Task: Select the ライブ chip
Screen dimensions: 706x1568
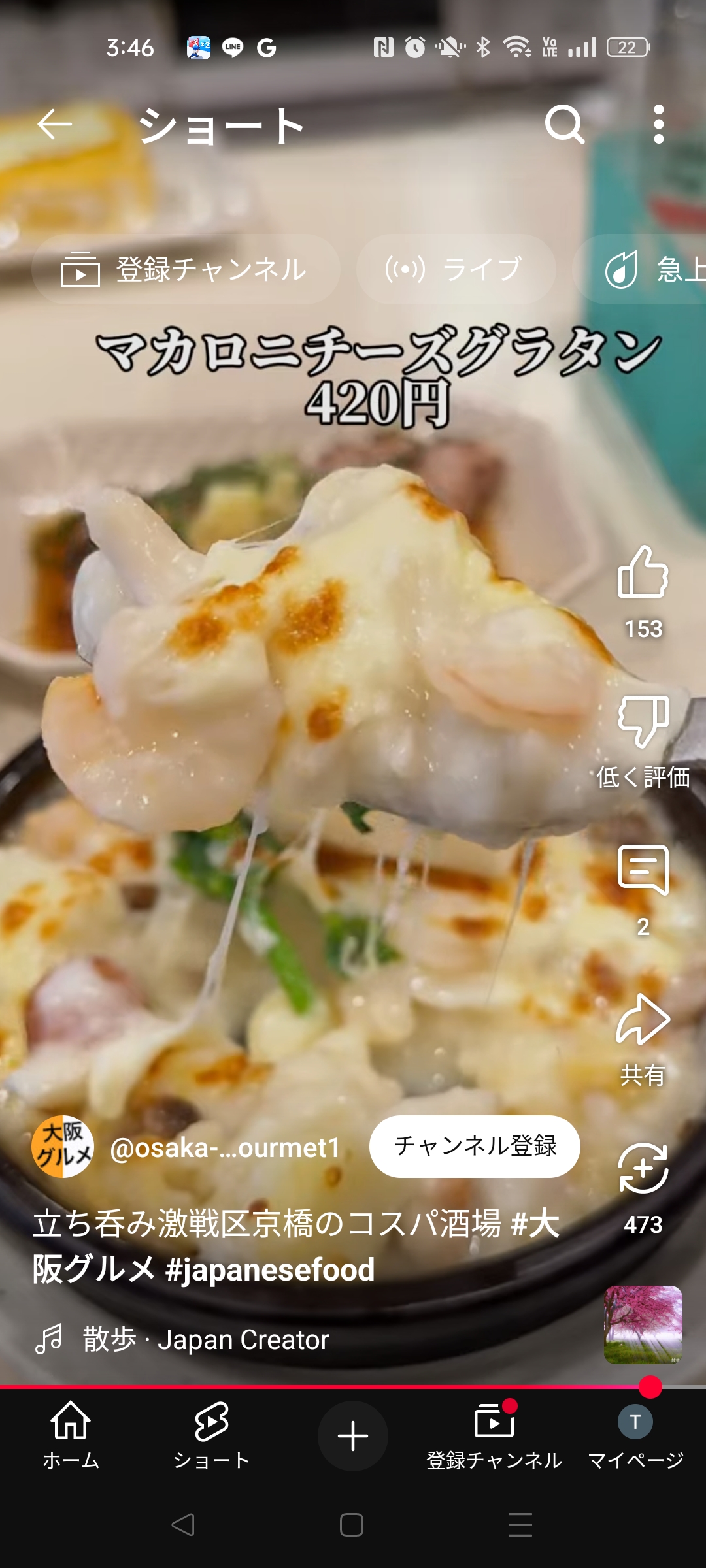Action: 456,269
